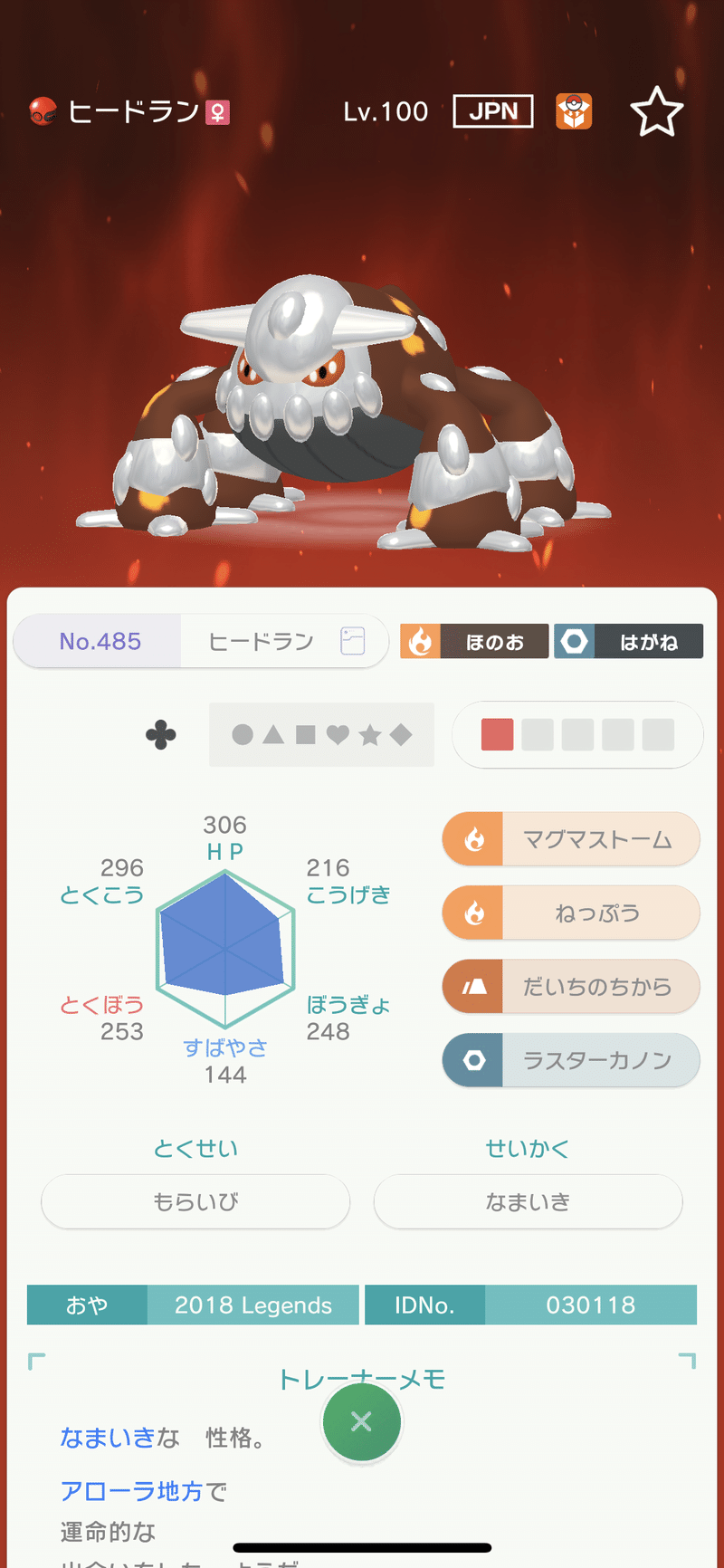Select the ground type icon on だいちのちから
This screenshot has height=1568, width=724.
point(474,987)
